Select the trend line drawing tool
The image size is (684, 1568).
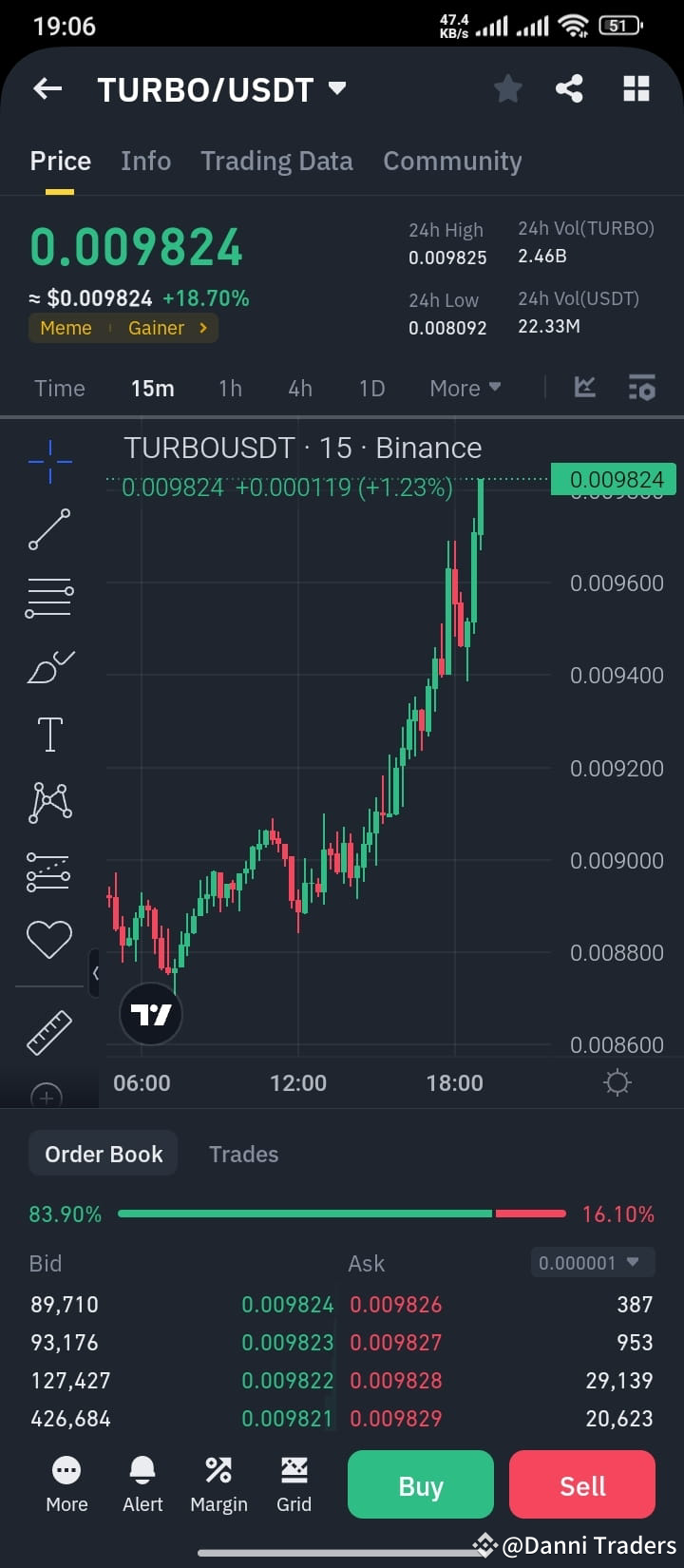[x=48, y=529]
